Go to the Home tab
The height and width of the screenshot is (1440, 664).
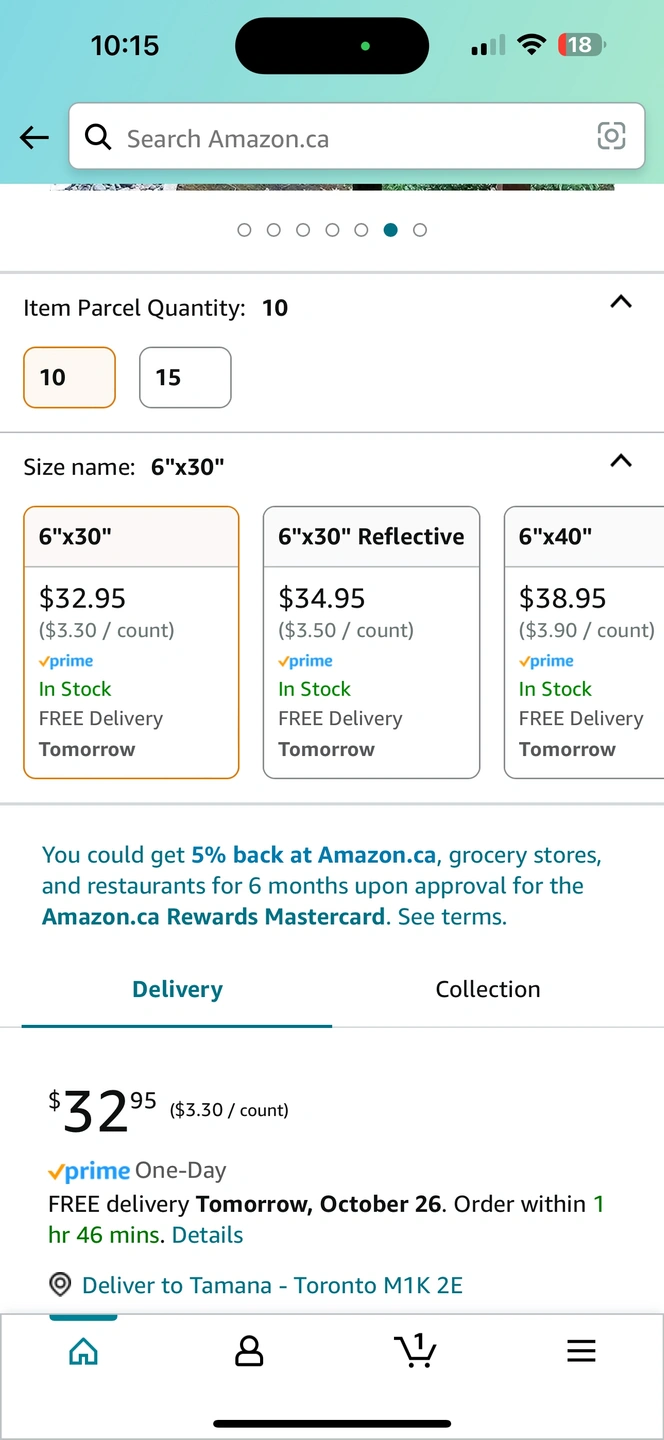pyautogui.click(x=83, y=1352)
